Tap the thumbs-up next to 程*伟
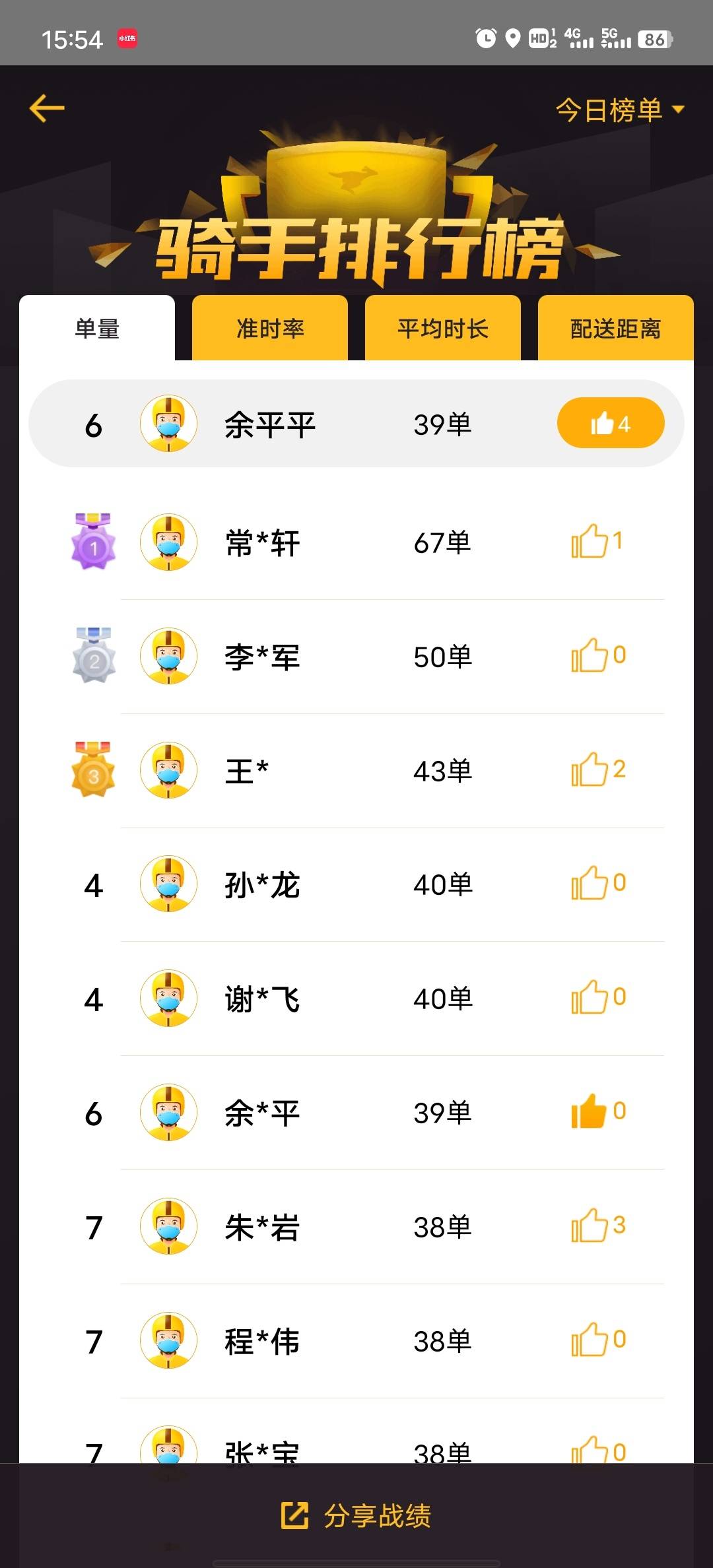 point(590,1340)
